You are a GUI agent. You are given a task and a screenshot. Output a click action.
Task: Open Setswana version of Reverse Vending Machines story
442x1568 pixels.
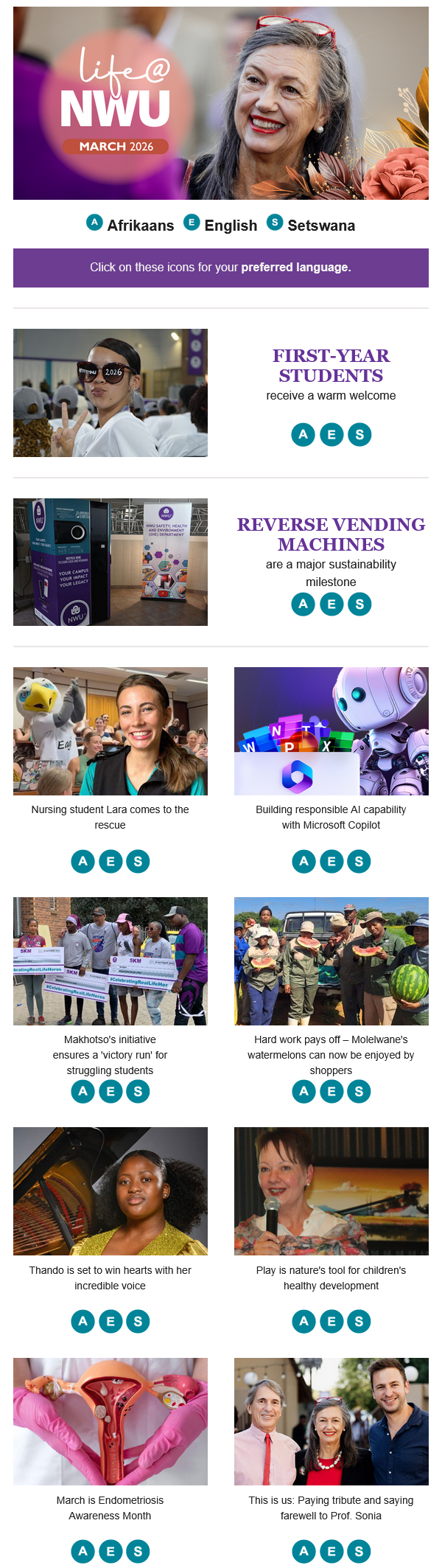(x=359, y=604)
